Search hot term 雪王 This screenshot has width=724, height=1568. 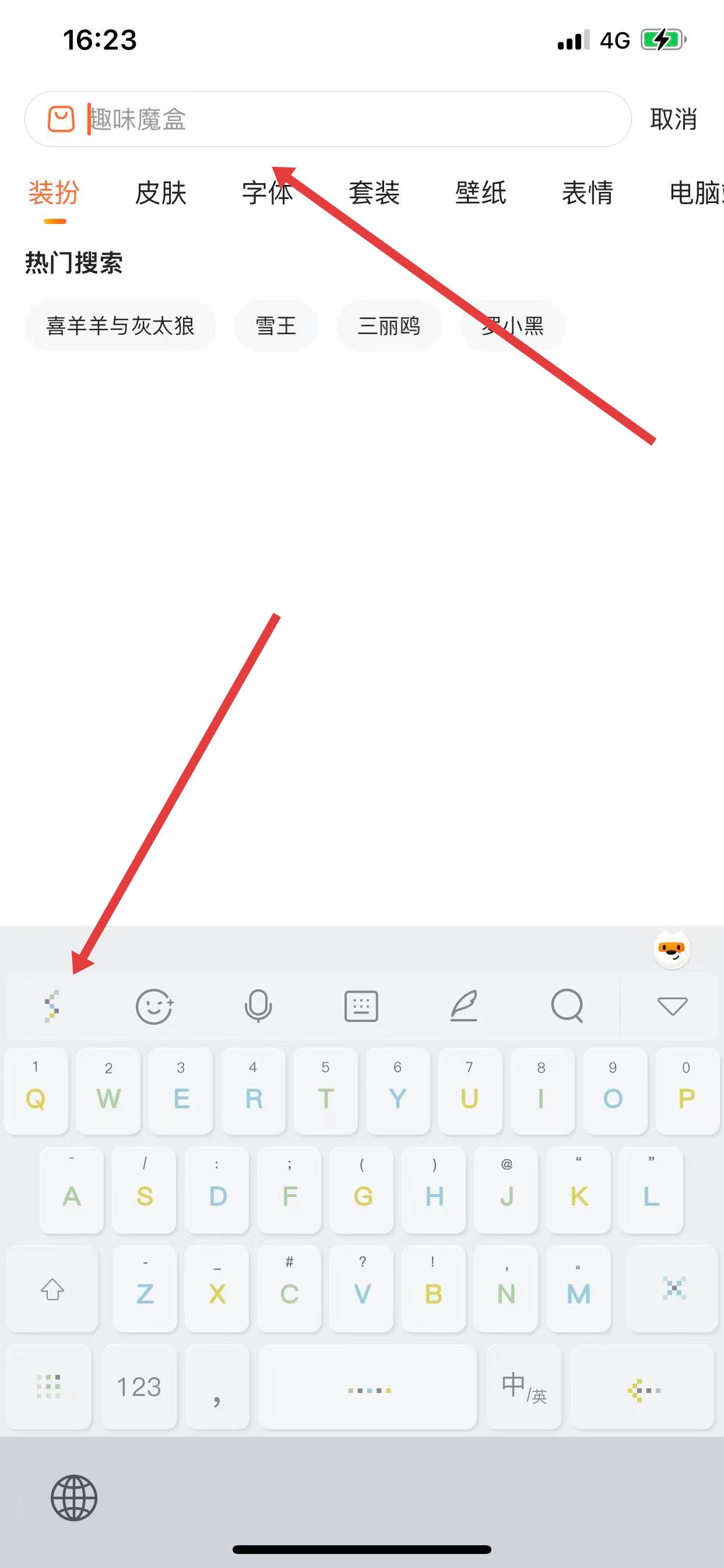(x=276, y=325)
